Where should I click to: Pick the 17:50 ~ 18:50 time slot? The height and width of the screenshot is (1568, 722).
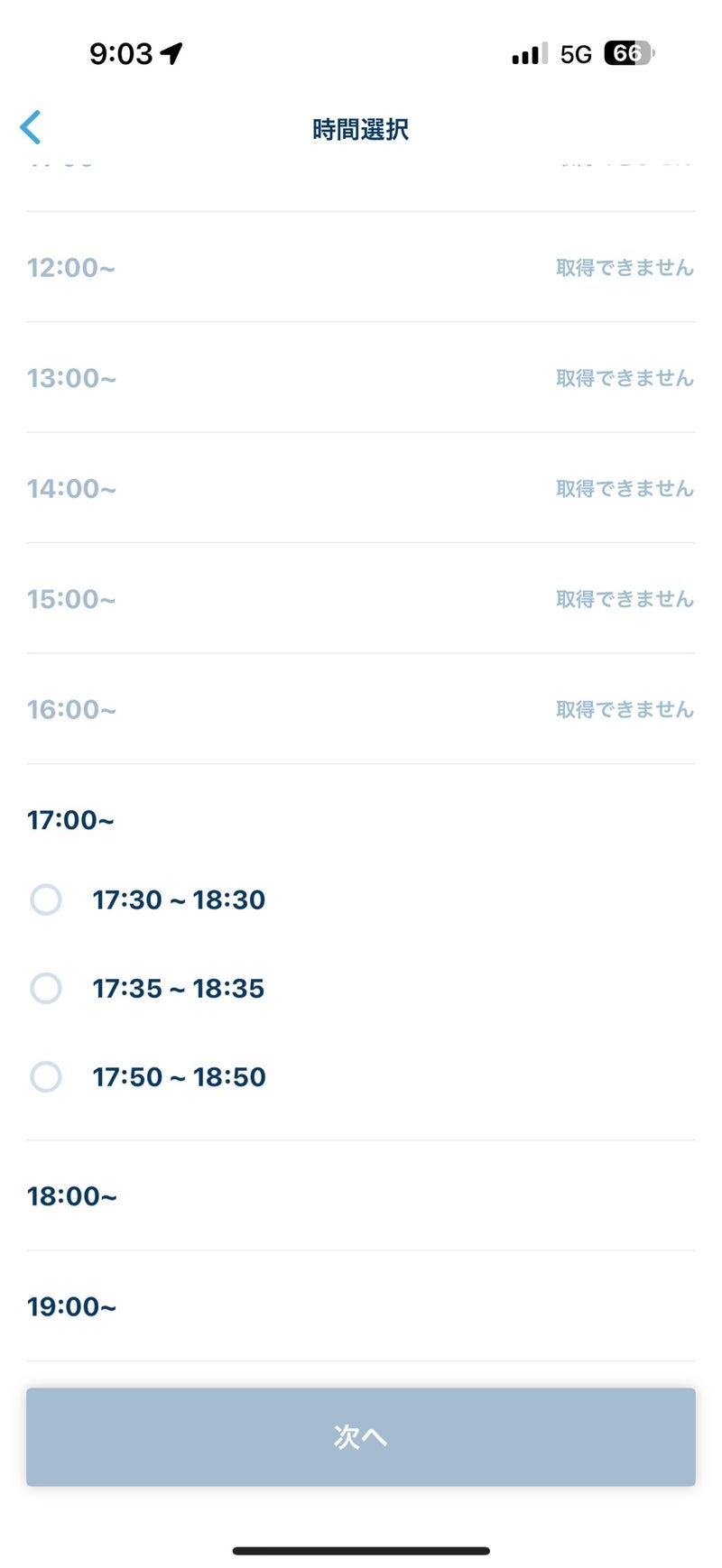click(46, 1076)
